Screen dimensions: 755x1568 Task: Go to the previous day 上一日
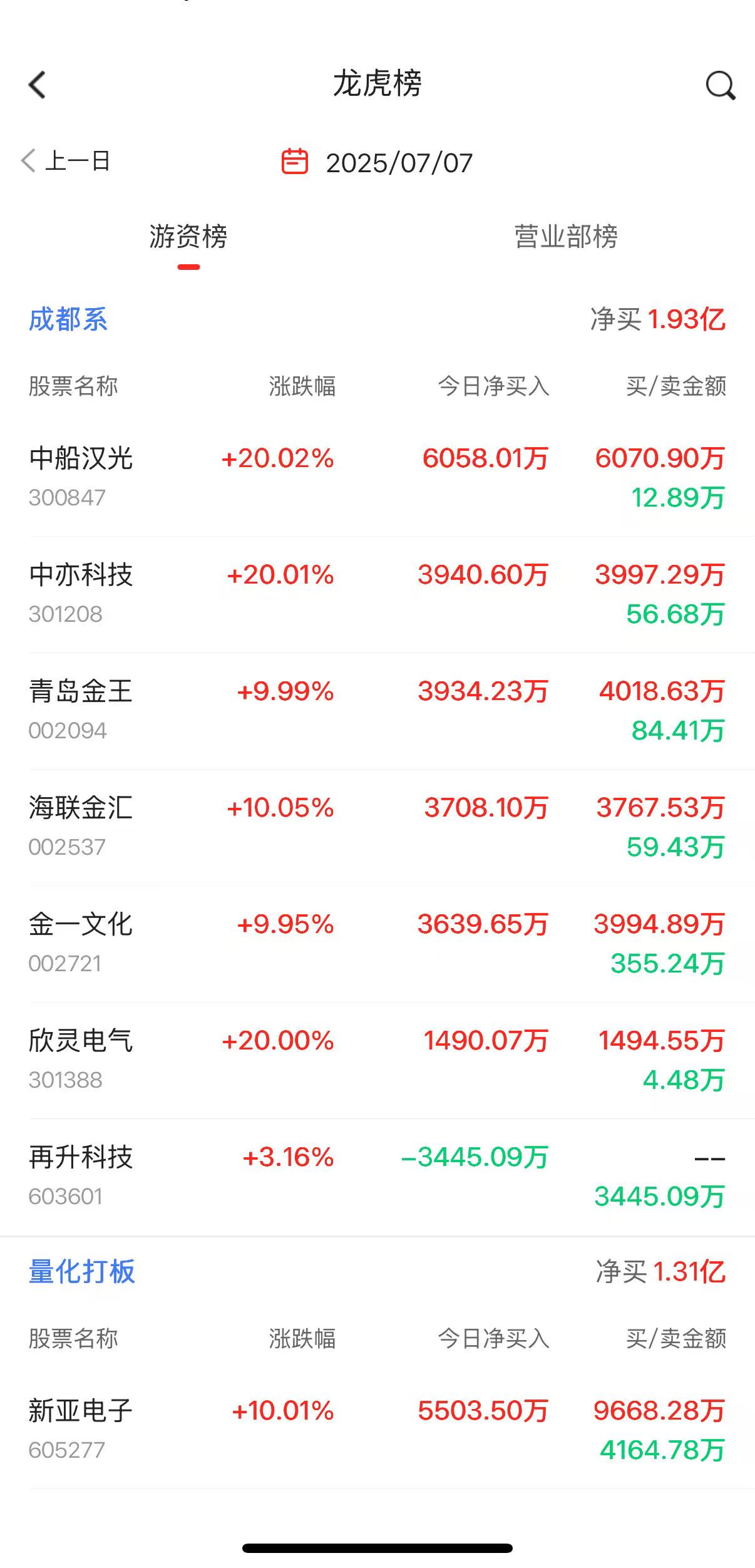[x=66, y=161]
